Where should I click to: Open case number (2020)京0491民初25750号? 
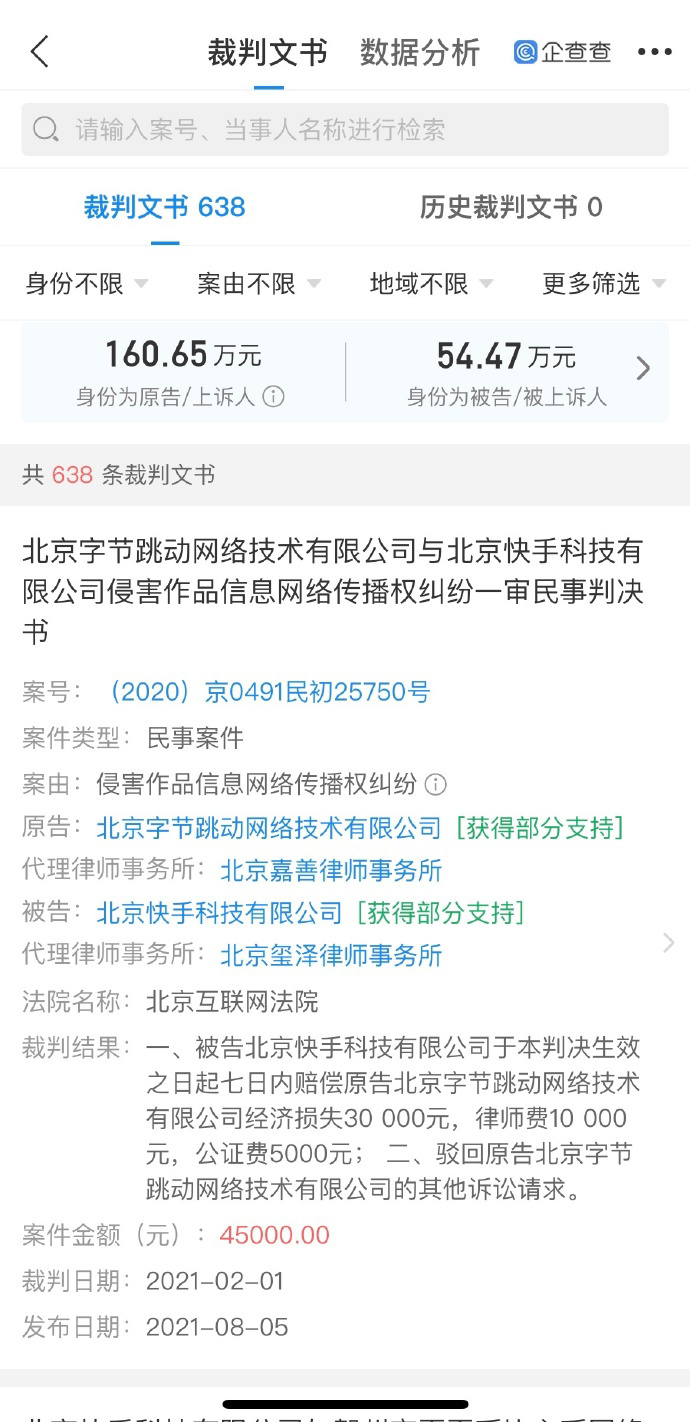(x=268, y=691)
